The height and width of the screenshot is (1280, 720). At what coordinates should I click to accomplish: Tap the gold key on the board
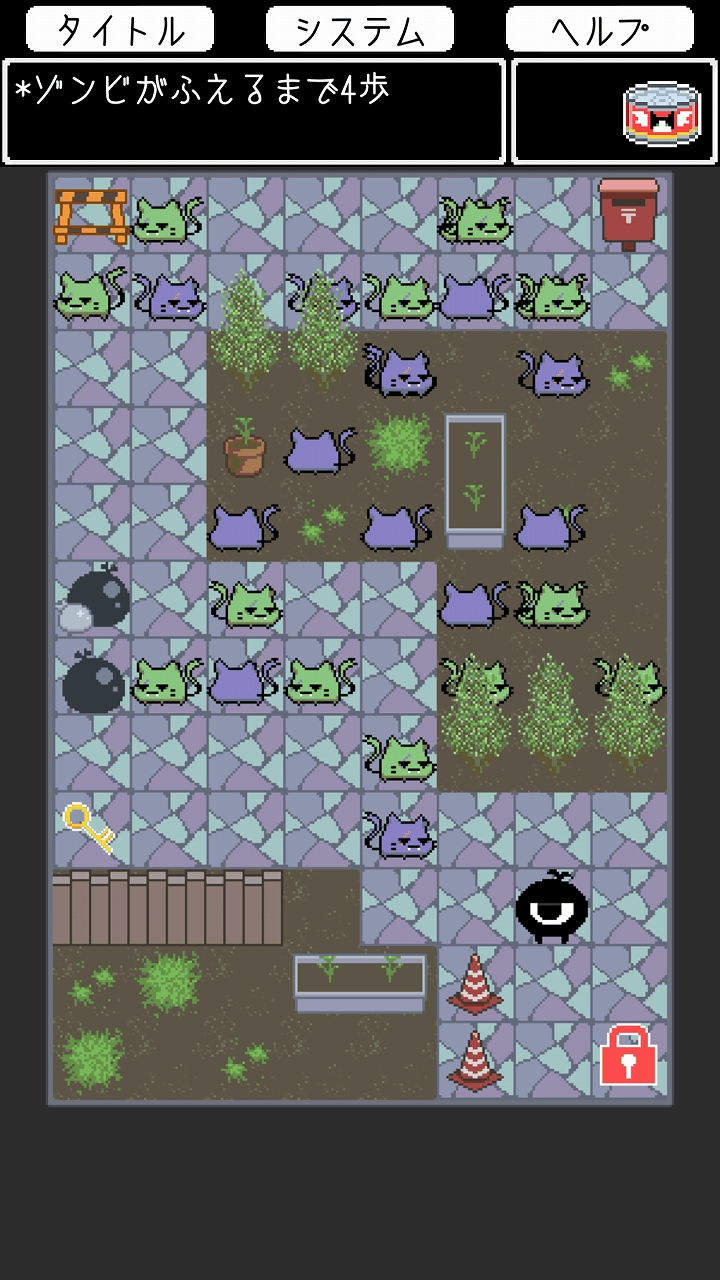pyautogui.click(x=89, y=828)
